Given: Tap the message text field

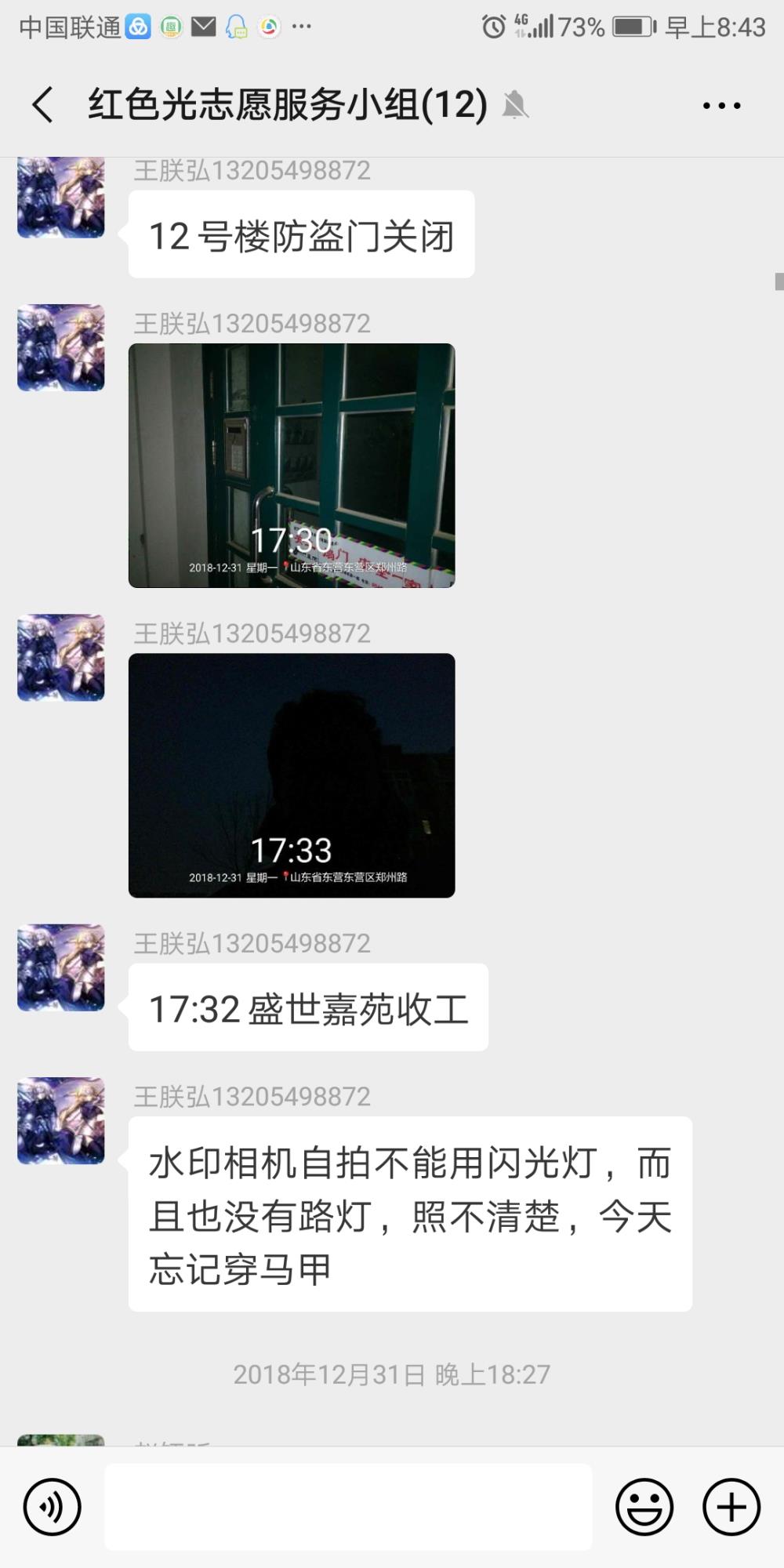Looking at the screenshot, I should click(x=348, y=1507).
